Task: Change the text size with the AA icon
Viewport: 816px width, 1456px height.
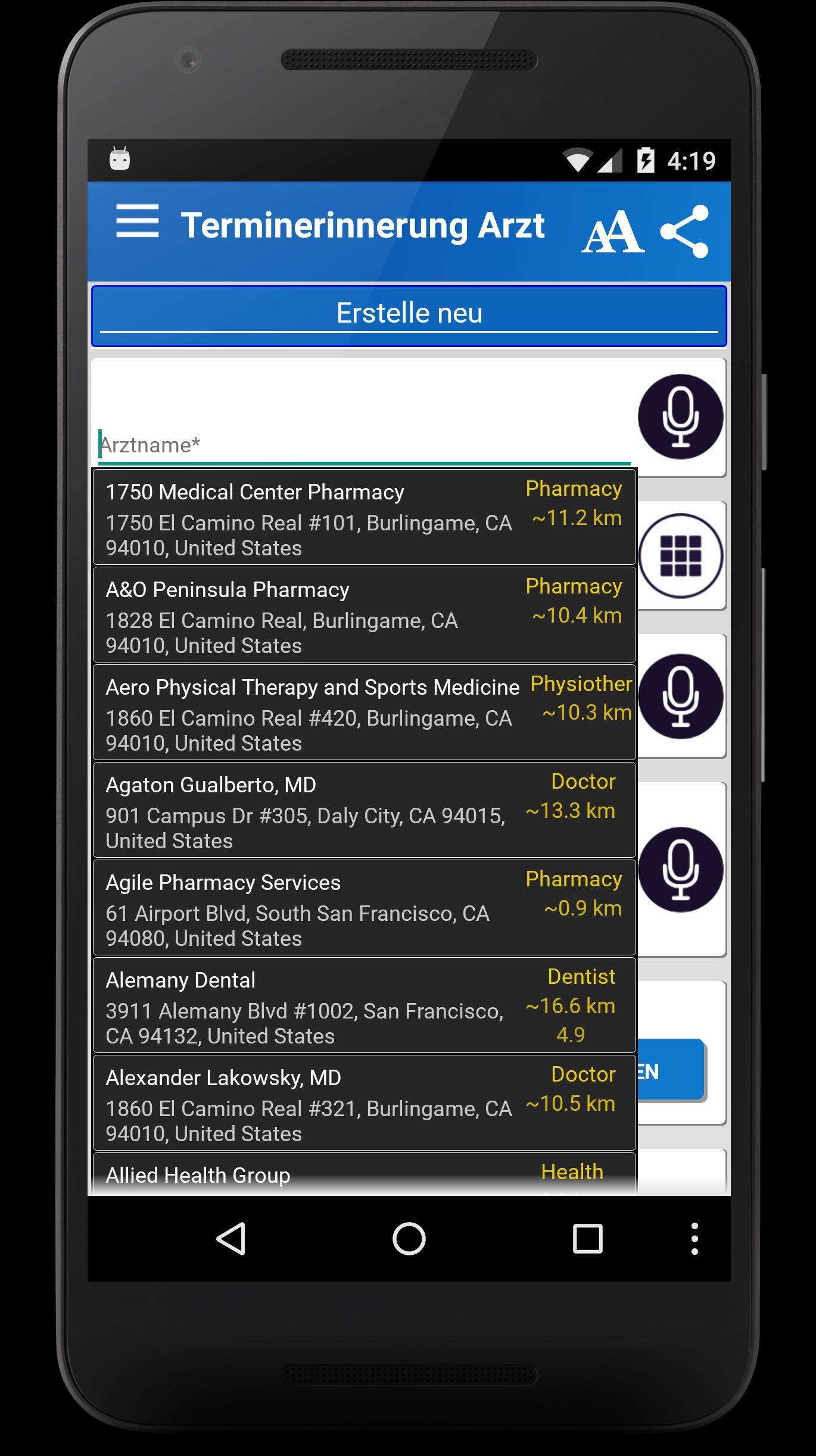Action: click(612, 231)
